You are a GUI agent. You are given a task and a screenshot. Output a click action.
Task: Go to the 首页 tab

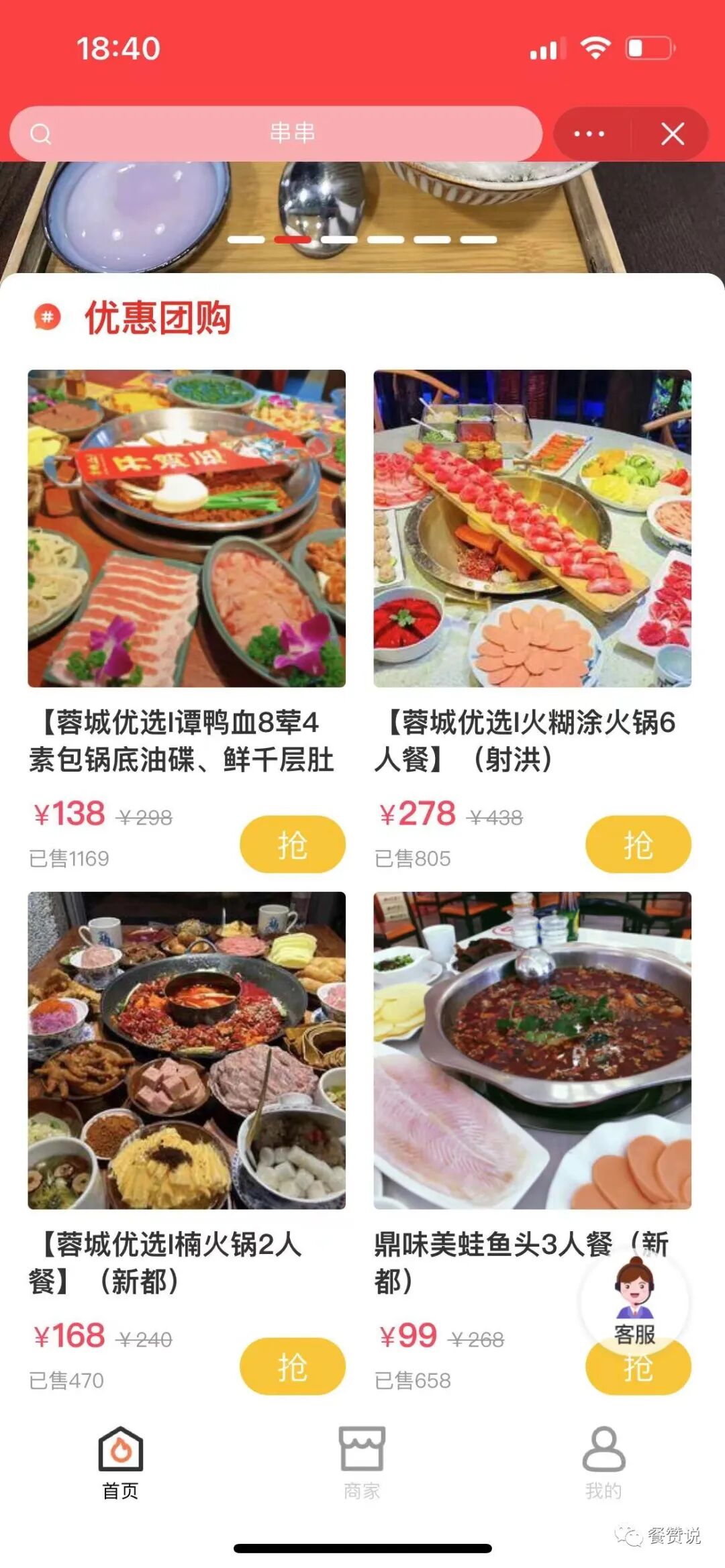pos(121,1463)
